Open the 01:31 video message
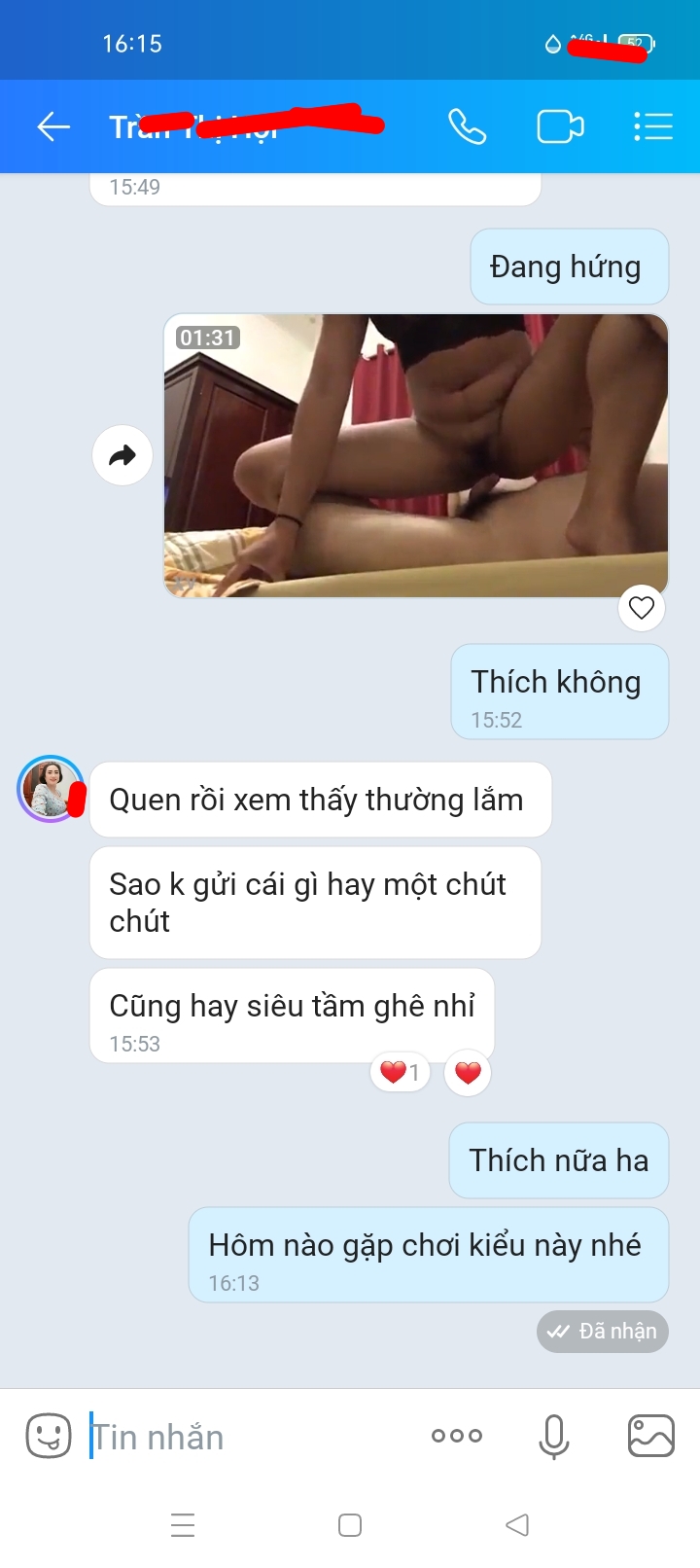Image resolution: width=700 pixels, height=1568 pixels. click(x=416, y=455)
